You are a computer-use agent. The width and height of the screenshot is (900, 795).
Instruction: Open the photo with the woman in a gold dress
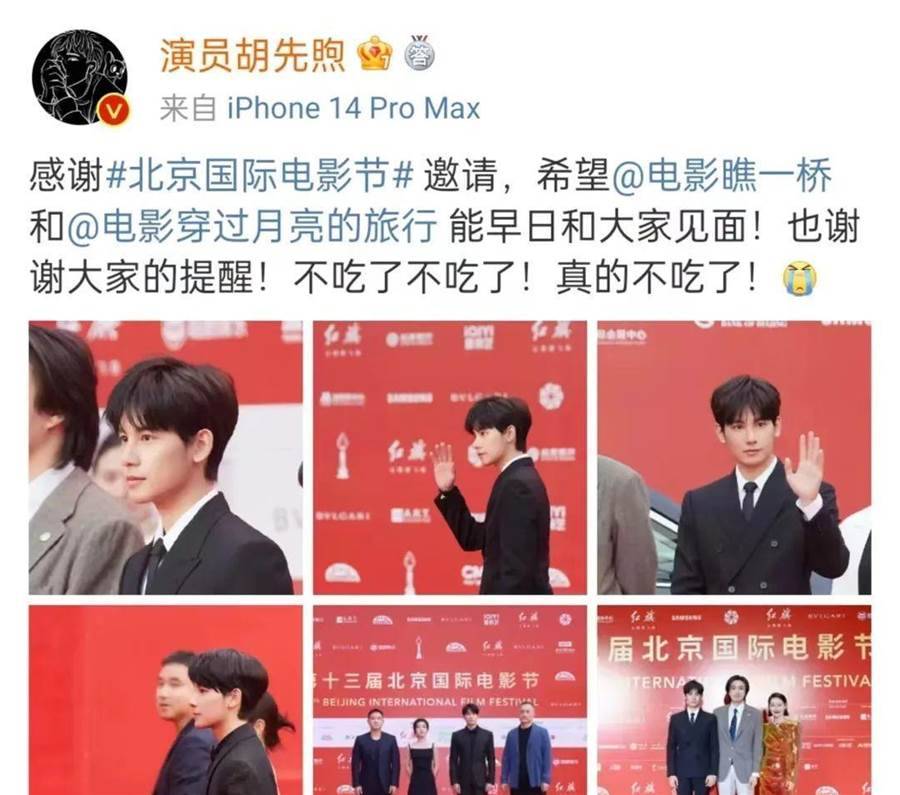coord(734,699)
